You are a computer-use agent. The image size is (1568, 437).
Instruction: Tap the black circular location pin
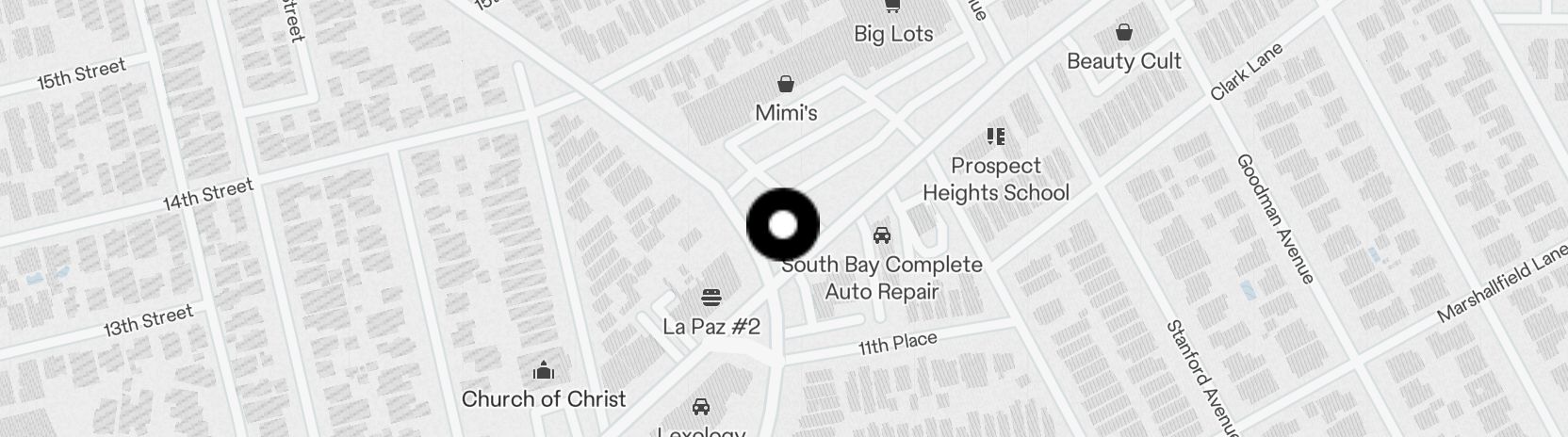783,225
